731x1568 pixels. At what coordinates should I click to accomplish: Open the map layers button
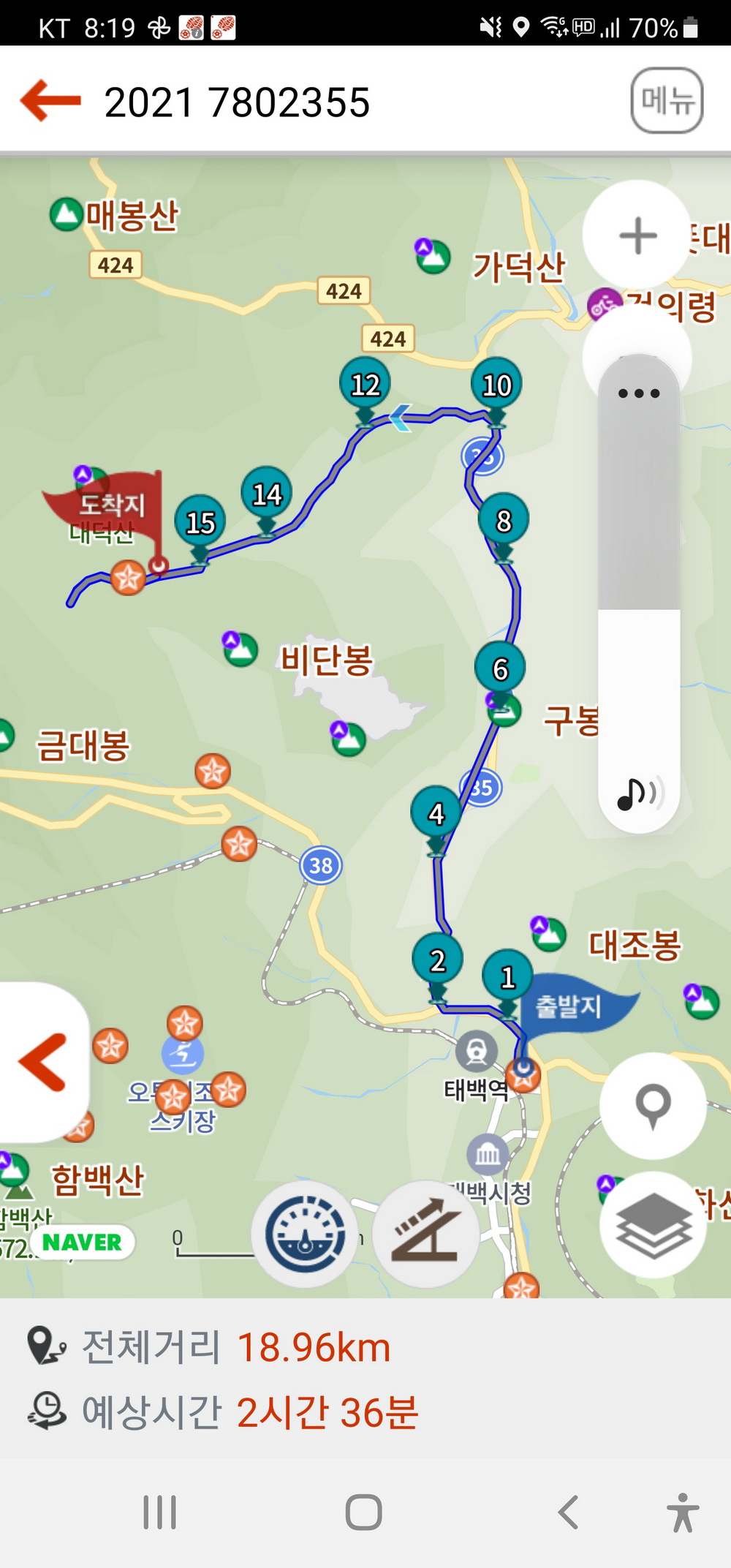tap(653, 1225)
